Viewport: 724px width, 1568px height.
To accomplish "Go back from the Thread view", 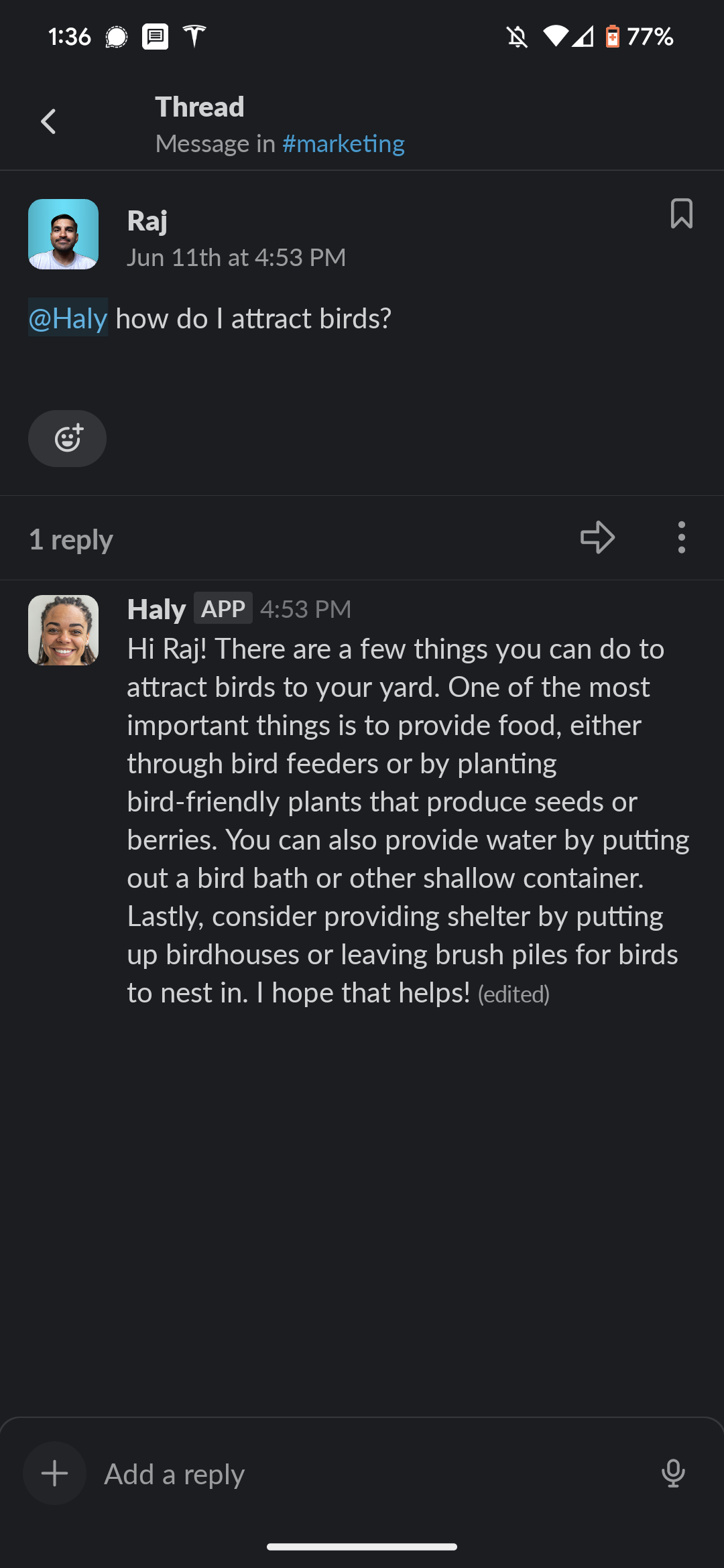I will (48, 122).
